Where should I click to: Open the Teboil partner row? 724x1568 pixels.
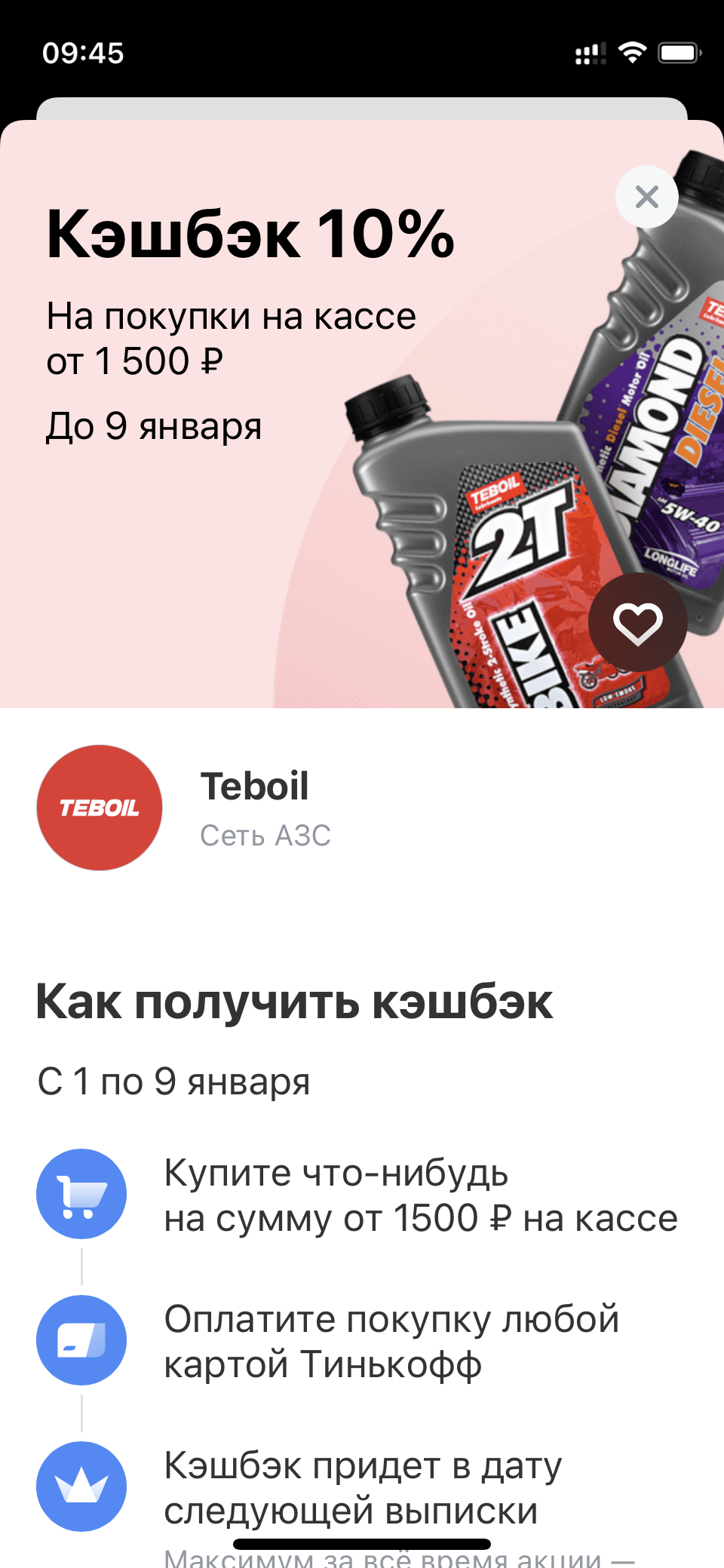(362, 808)
